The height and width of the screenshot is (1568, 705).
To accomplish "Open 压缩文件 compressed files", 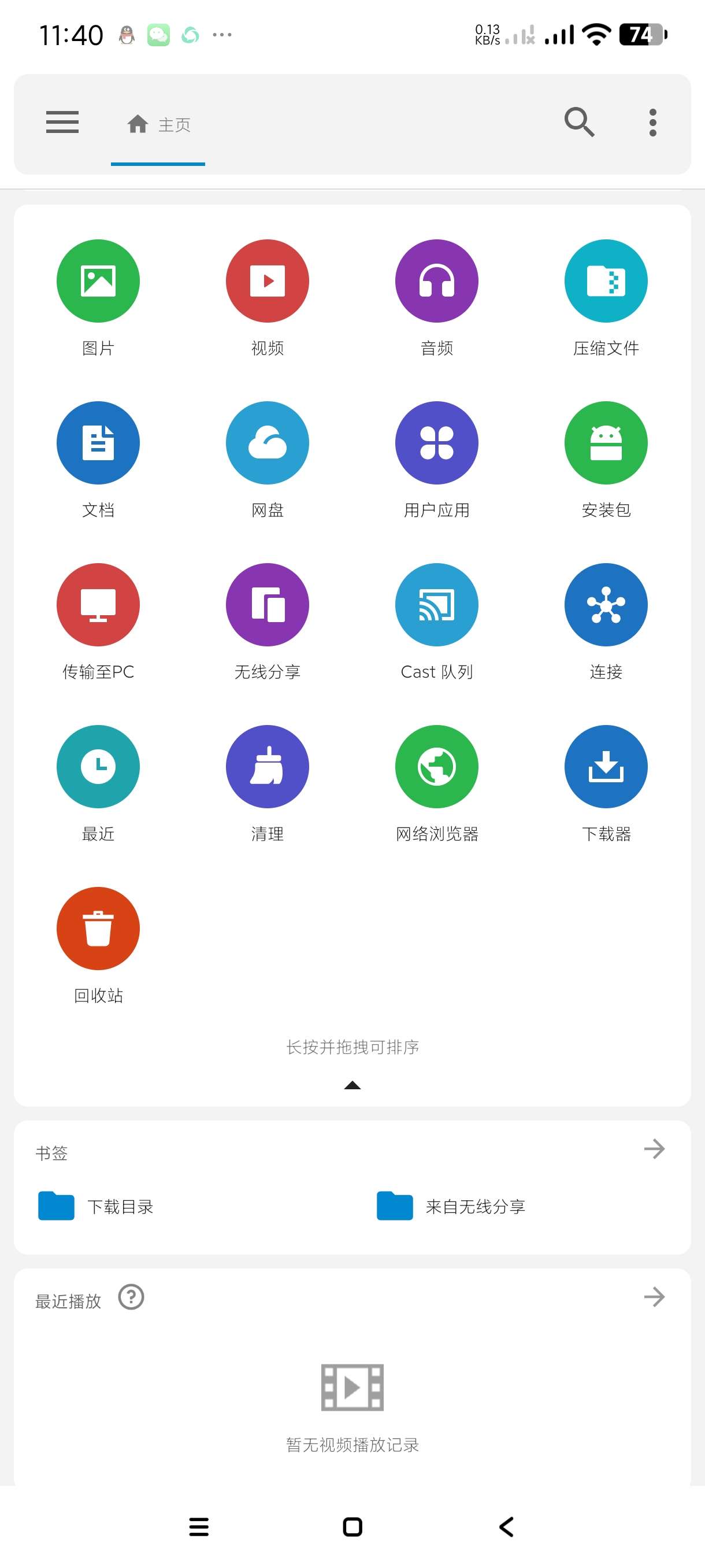I will click(605, 281).
